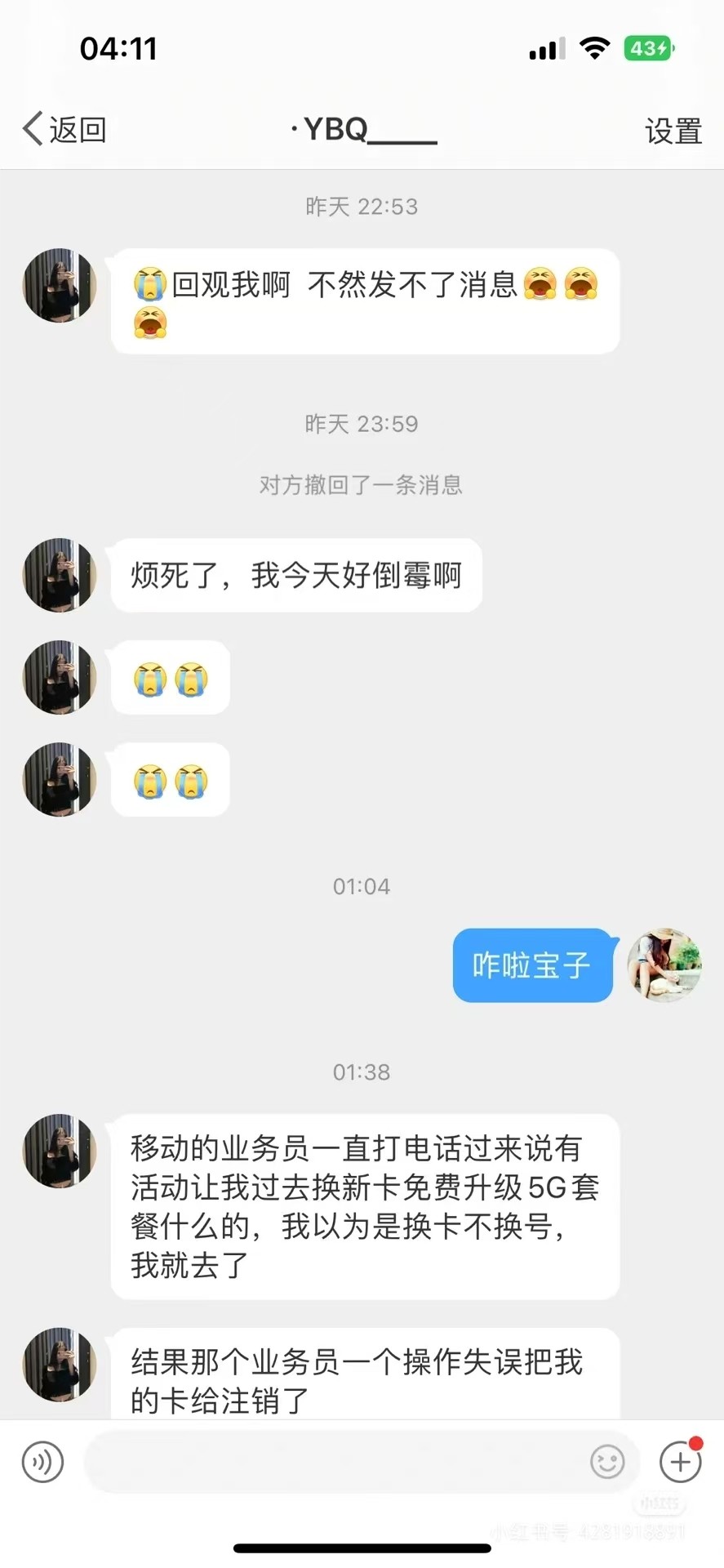Open 设置 chat settings
The width and height of the screenshot is (724, 1568).
[673, 131]
